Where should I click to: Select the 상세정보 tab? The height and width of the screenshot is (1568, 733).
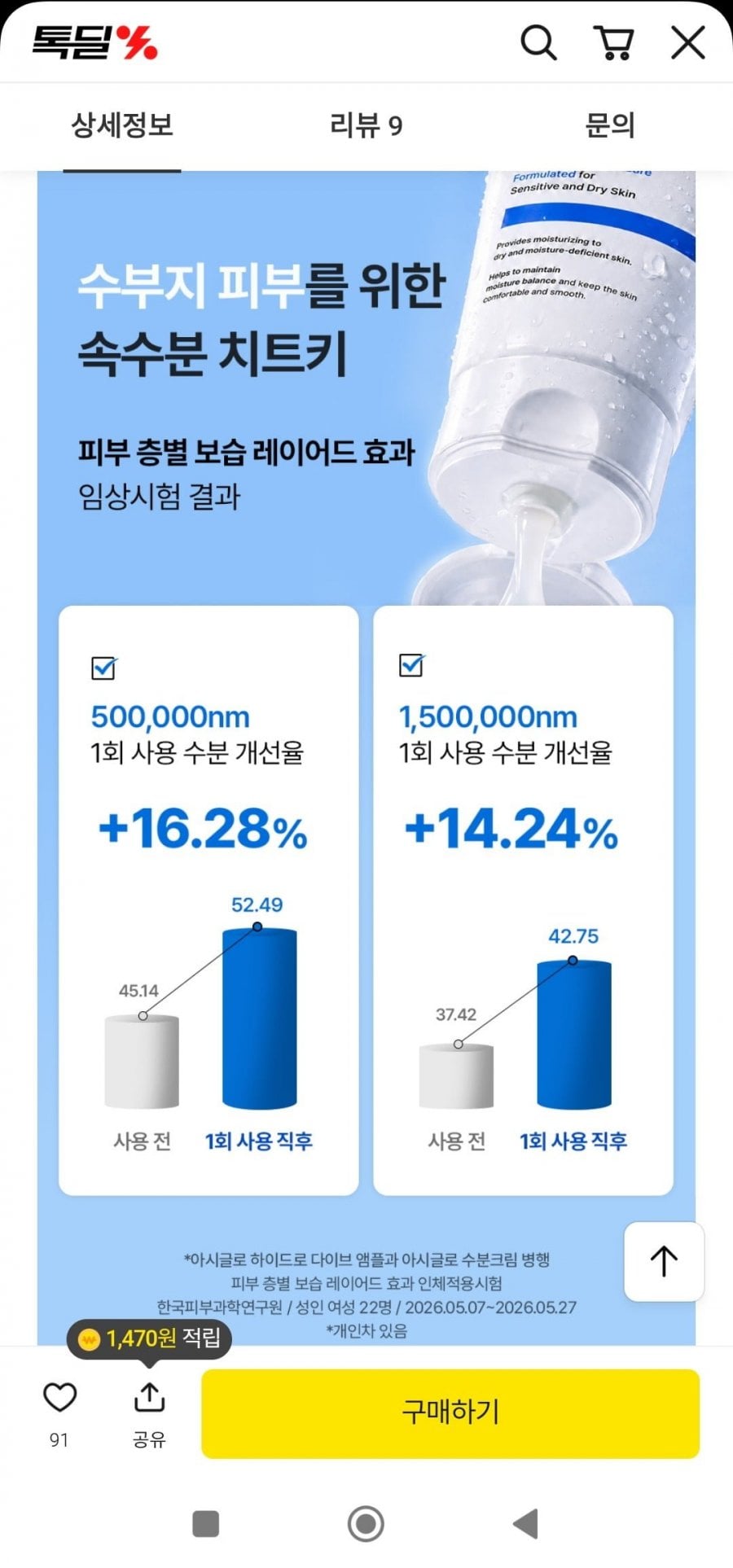(122, 125)
